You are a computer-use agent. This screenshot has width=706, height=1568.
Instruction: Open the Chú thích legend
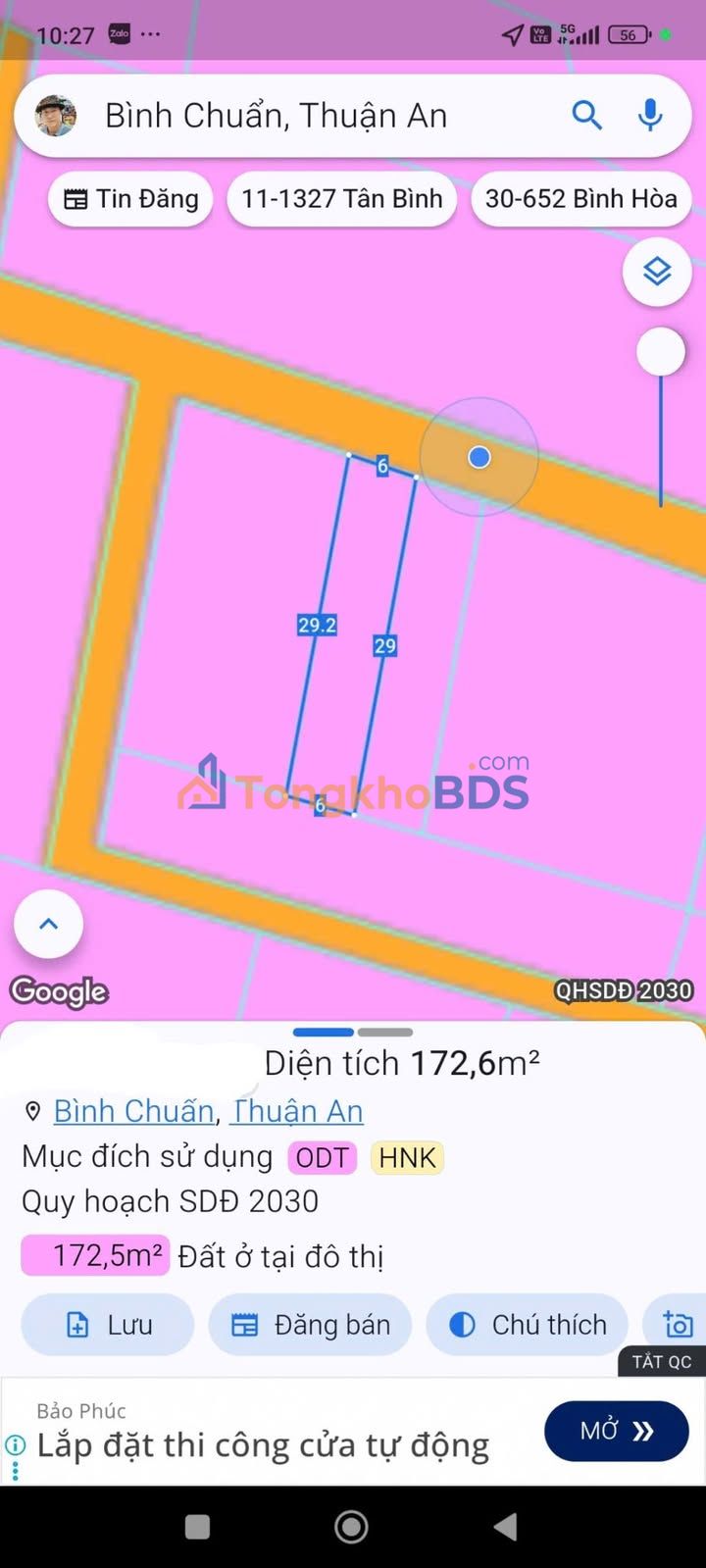(529, 1325)
